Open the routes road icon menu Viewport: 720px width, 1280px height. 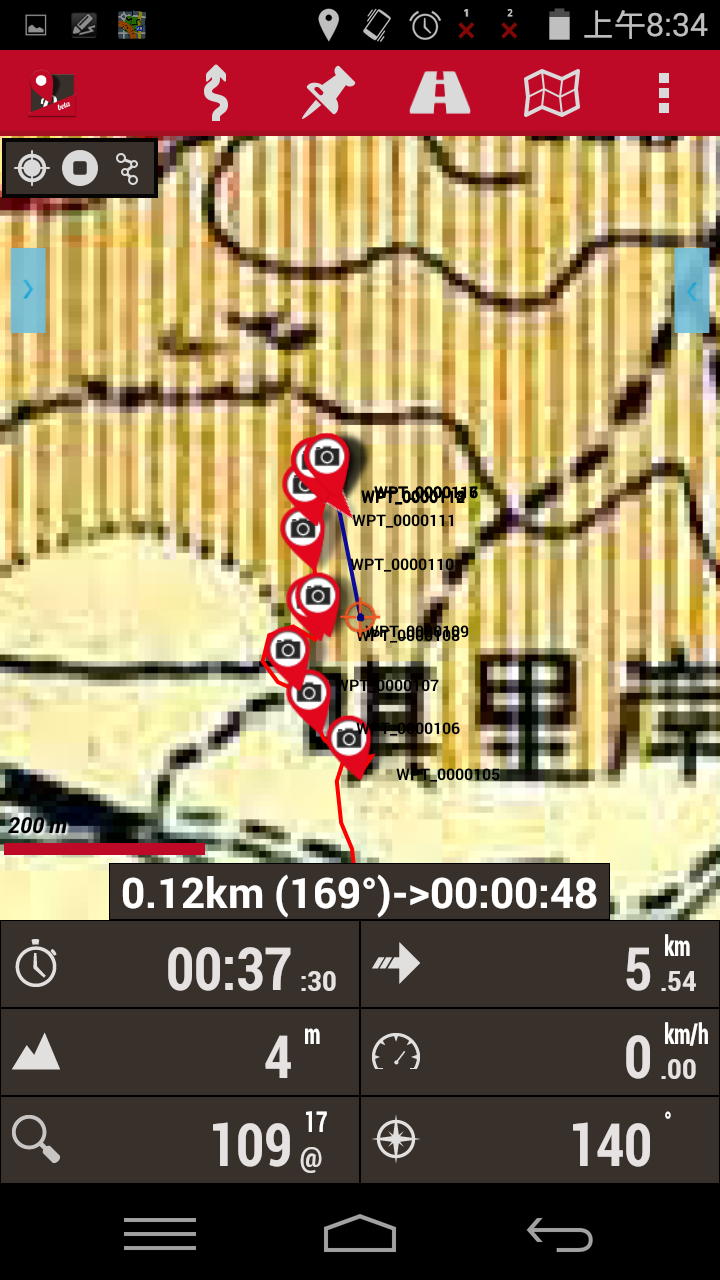[440, 93]
